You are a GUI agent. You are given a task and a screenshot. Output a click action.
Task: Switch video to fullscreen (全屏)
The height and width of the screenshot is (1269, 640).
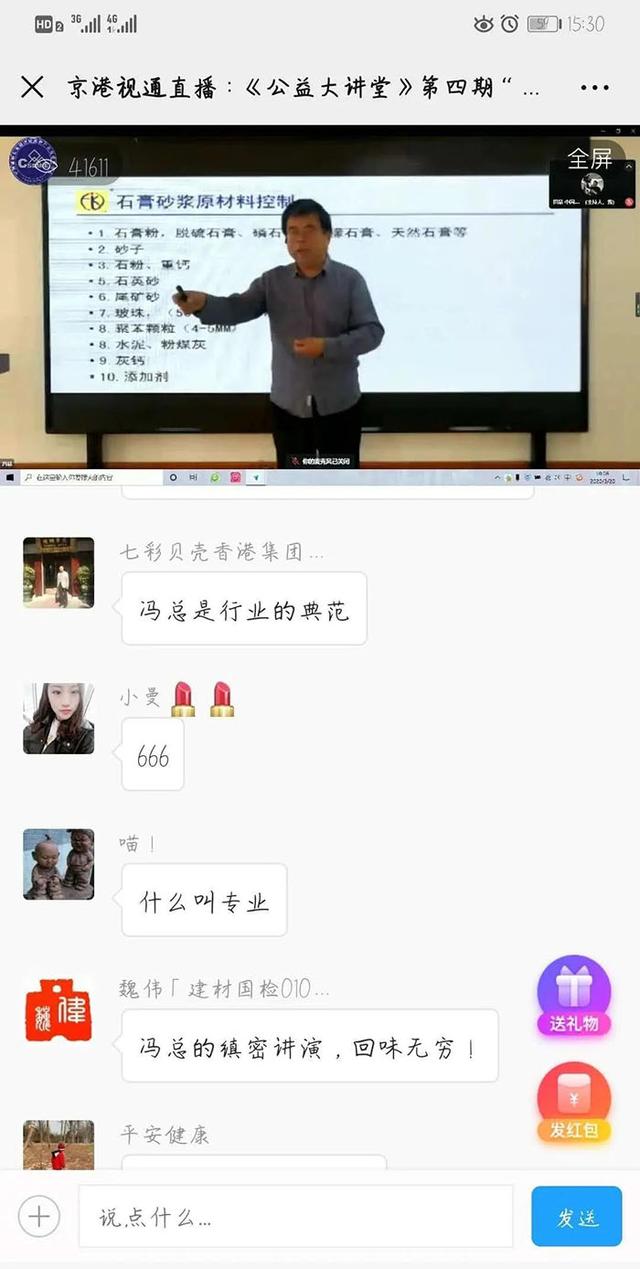[589, 159]
